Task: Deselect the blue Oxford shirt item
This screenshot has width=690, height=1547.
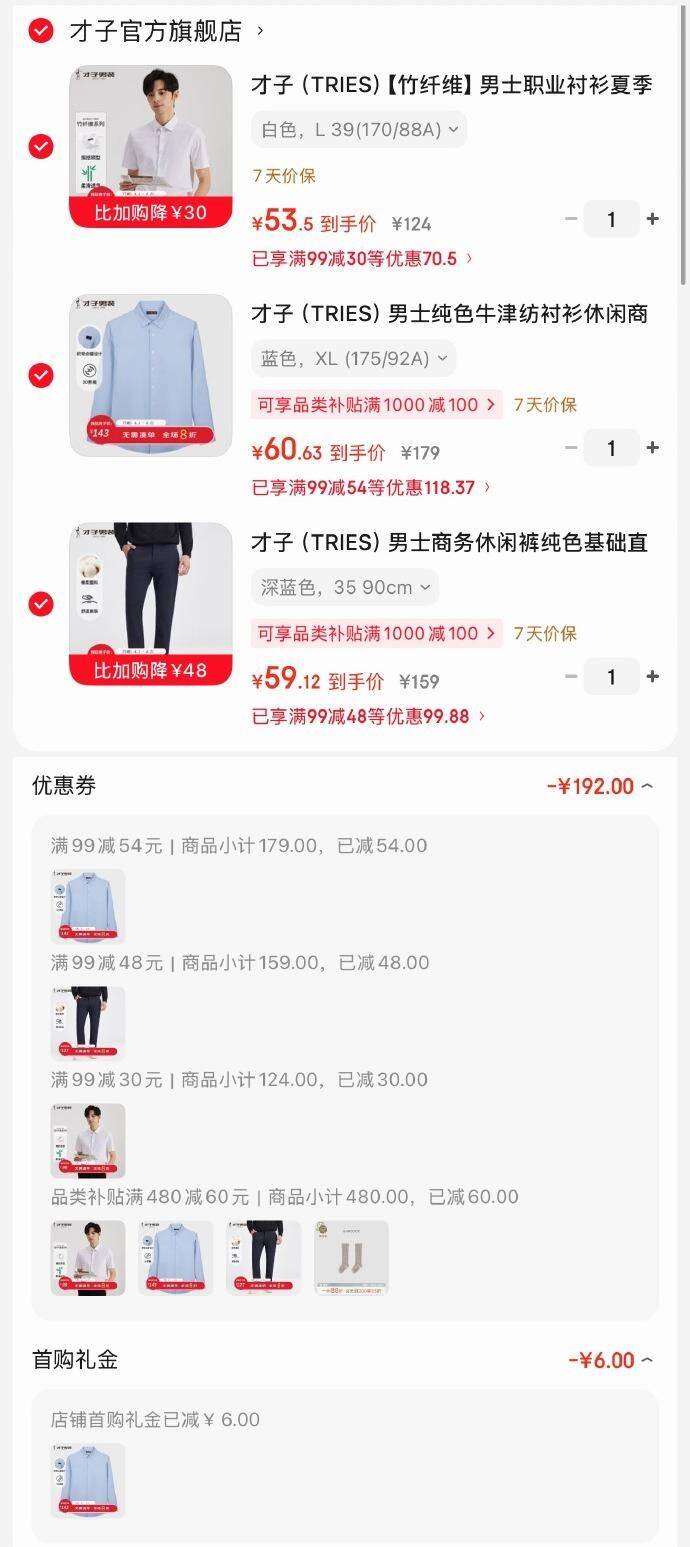Action: [41, 375]
